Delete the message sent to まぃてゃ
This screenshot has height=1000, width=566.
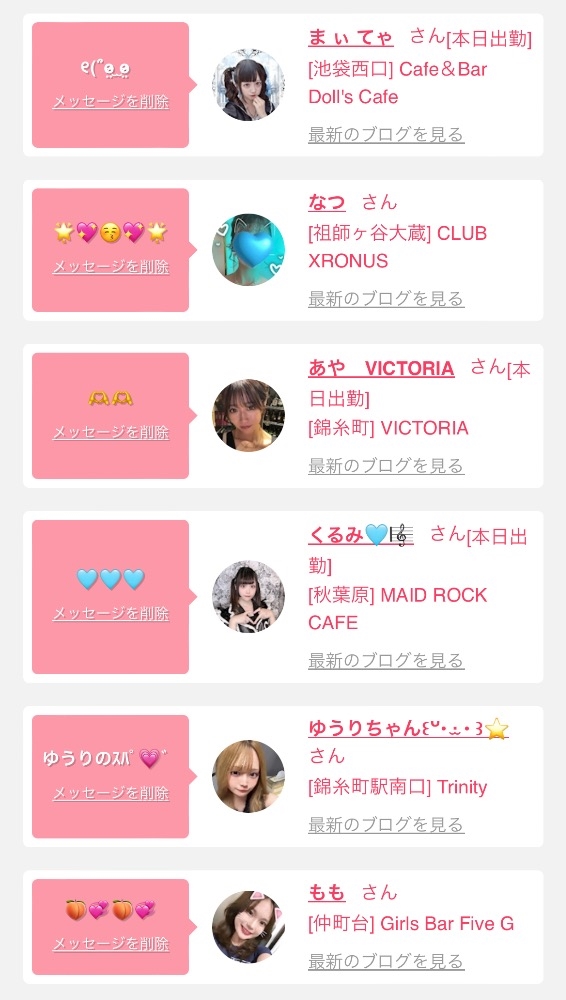click(x=110, y=101)
